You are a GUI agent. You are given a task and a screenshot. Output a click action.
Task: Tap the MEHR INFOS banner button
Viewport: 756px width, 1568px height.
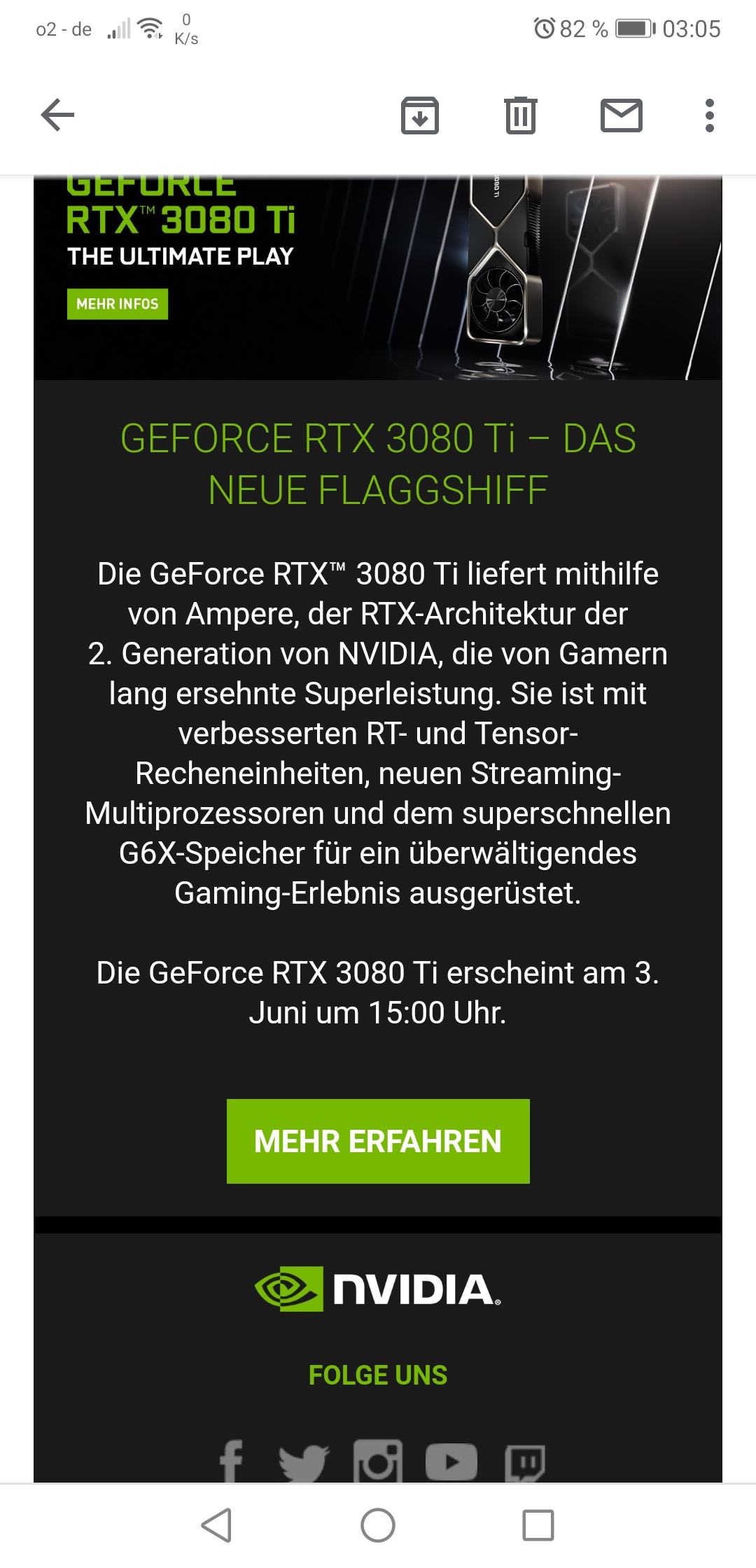(118, 304)
